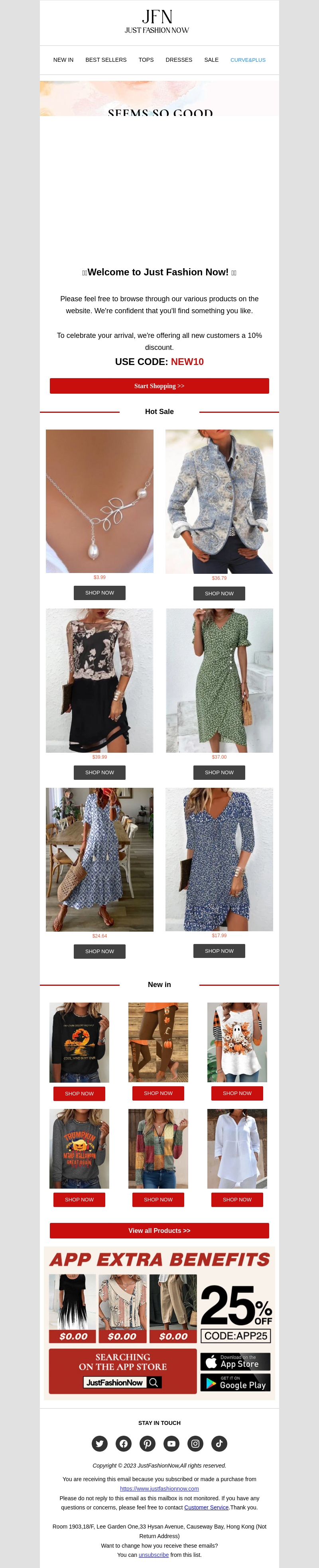319x1568 pixels.
Task: Open the CURVE&PLUS link
Action: tap(248, 60)
